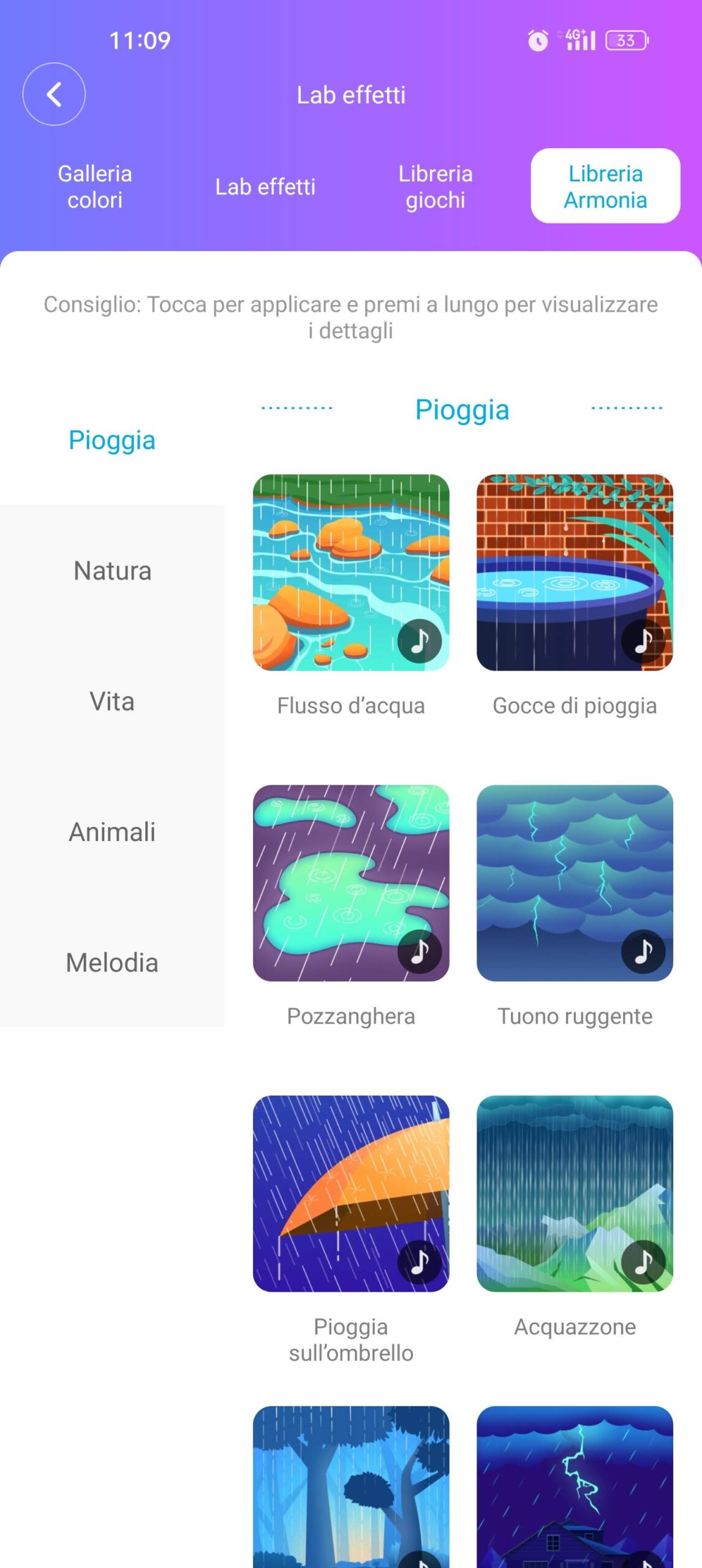Open the Natura sound category
This screenshot has height=1568, width=702.
tap(112, 571)
